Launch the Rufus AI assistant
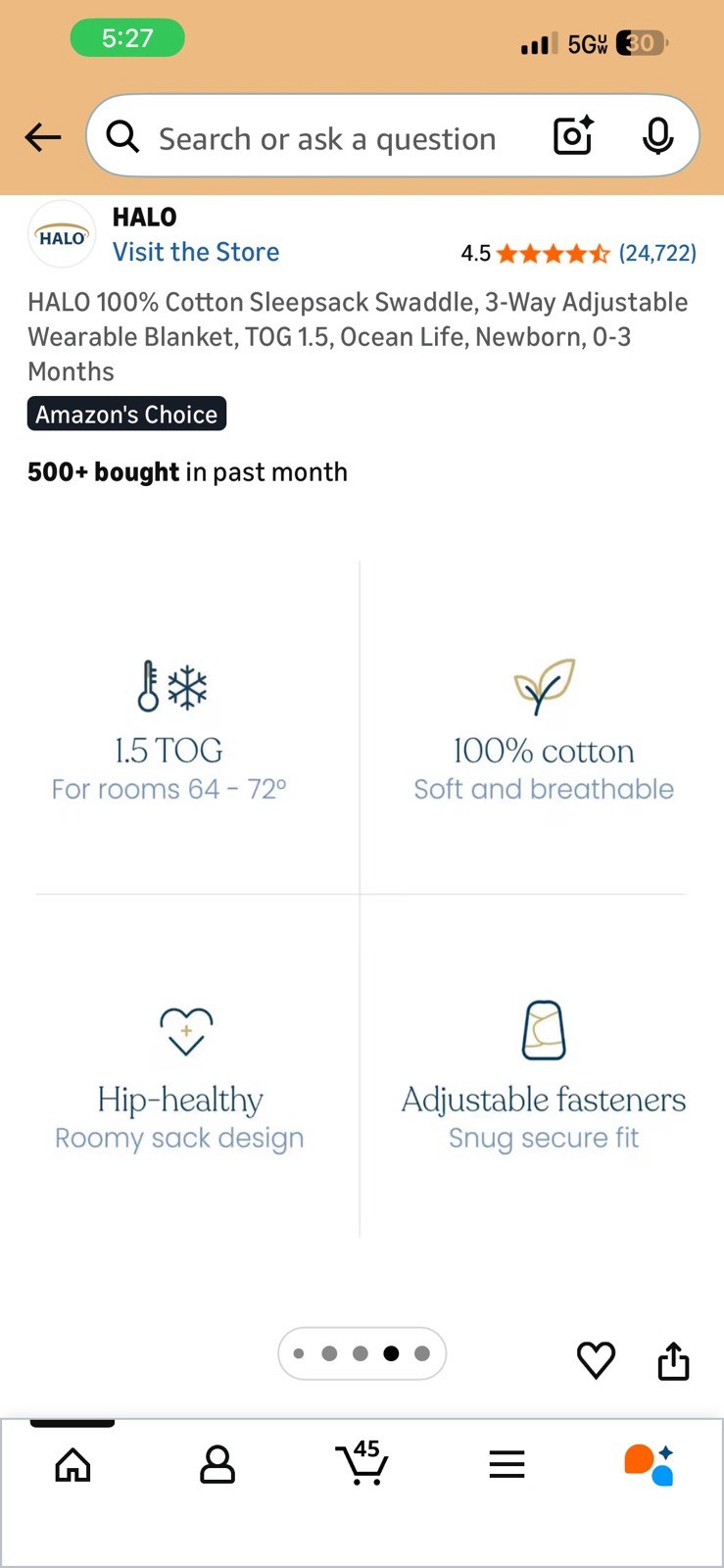Viewport: 724px width, 1568px height. pyautogui.click(x=650, y=1465)
